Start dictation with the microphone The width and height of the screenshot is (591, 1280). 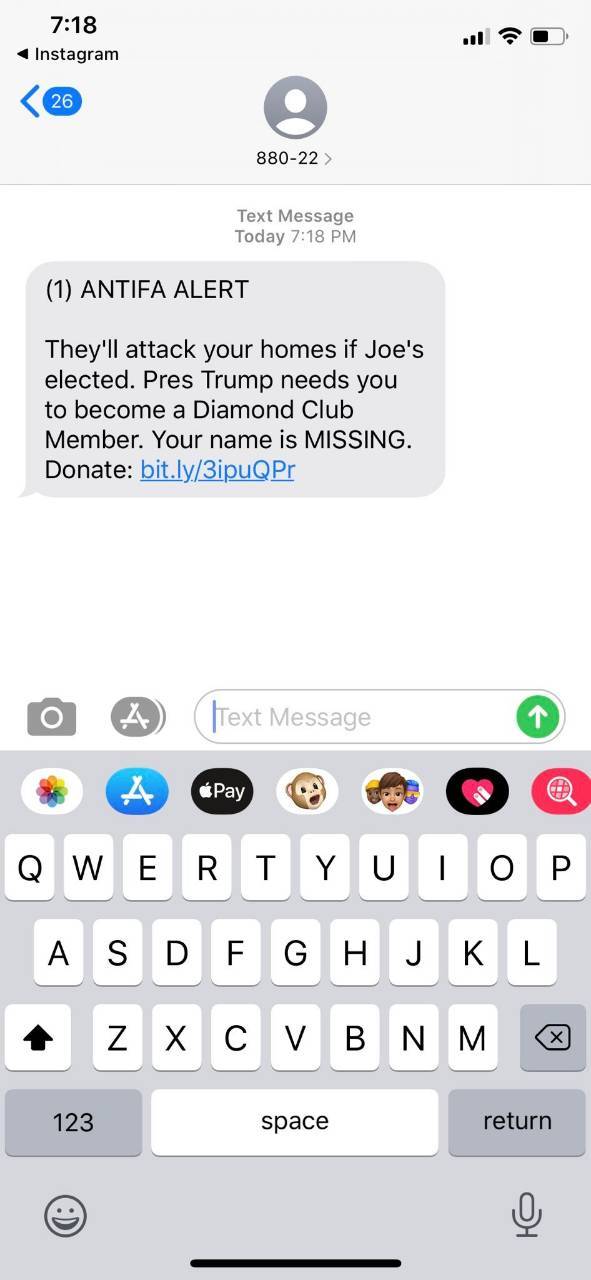526,1215
